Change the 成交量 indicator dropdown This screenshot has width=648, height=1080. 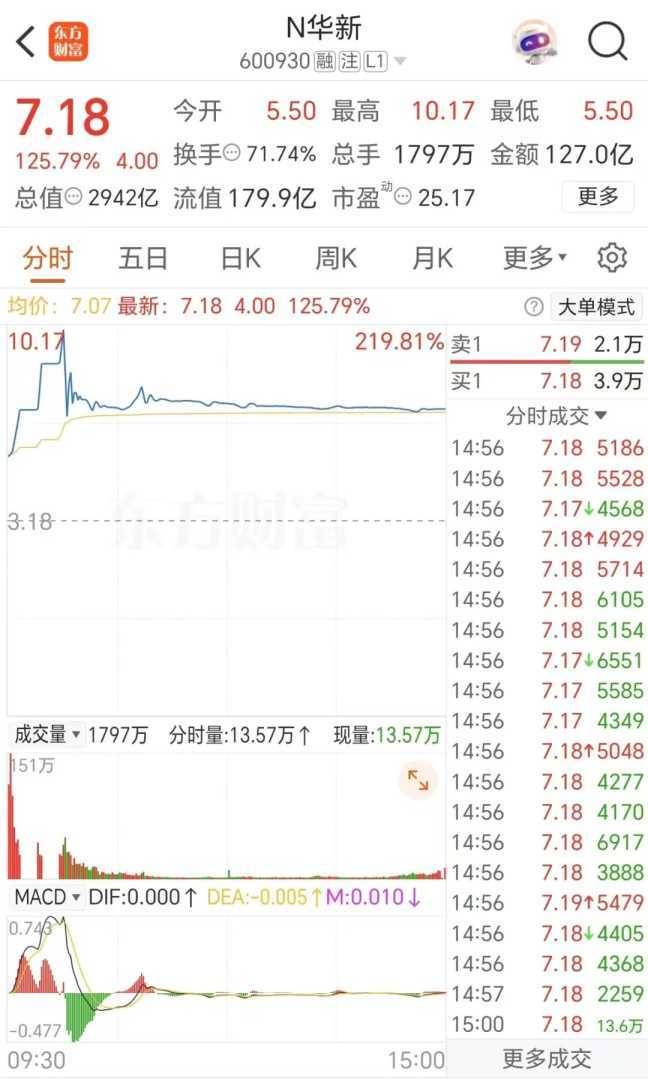47,735
